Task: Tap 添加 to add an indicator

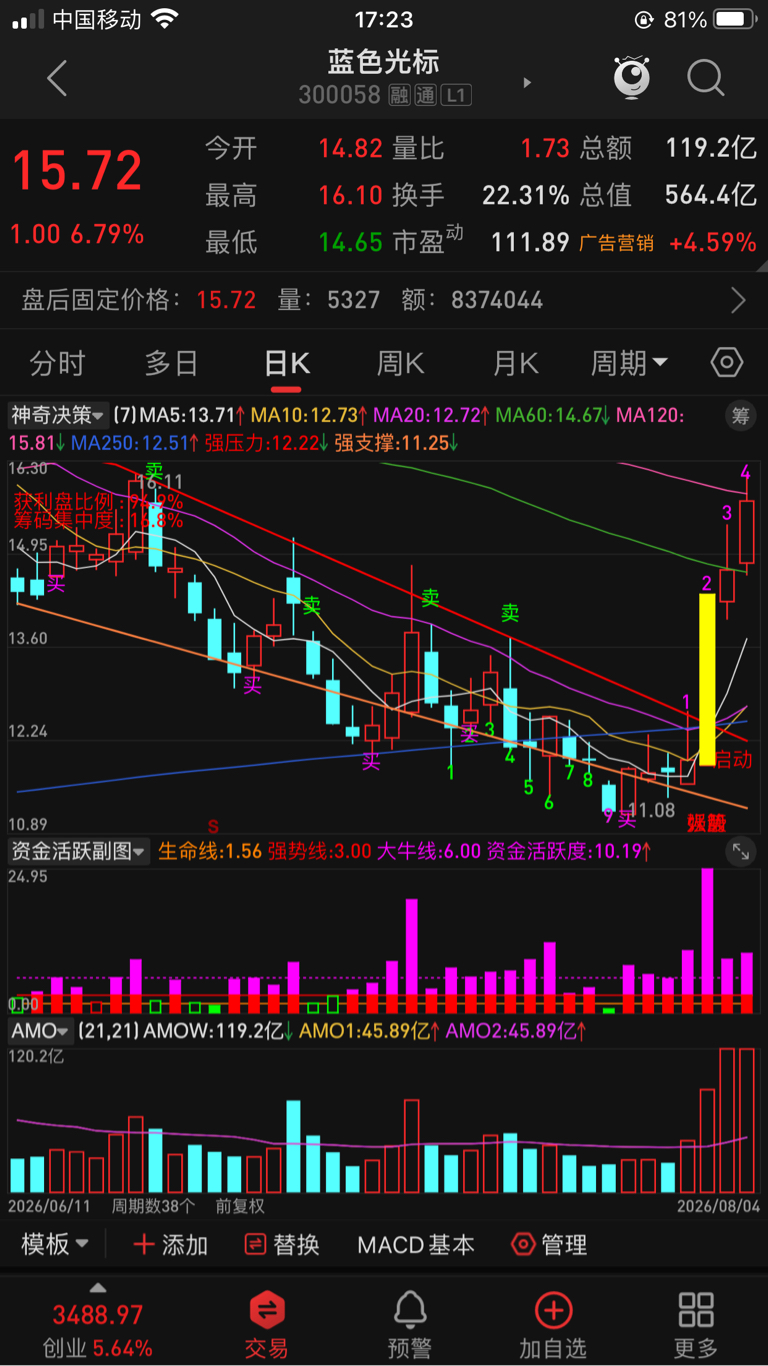Action: point(170,1245)
